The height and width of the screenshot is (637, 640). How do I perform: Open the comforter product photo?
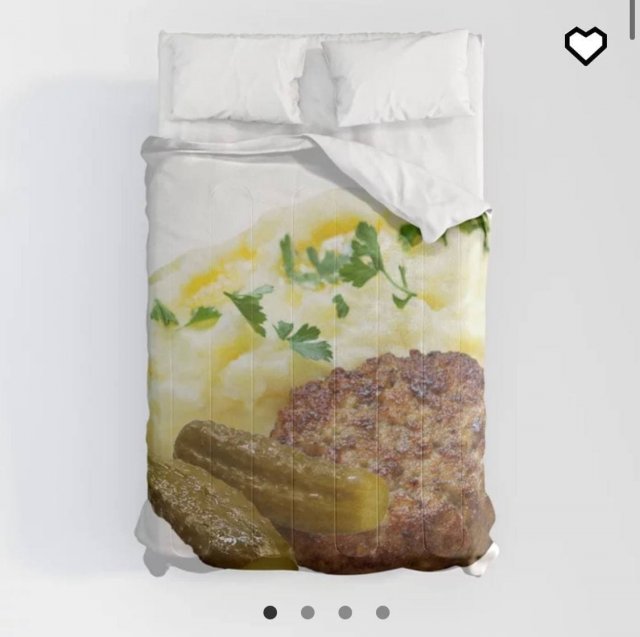(319, 320)
